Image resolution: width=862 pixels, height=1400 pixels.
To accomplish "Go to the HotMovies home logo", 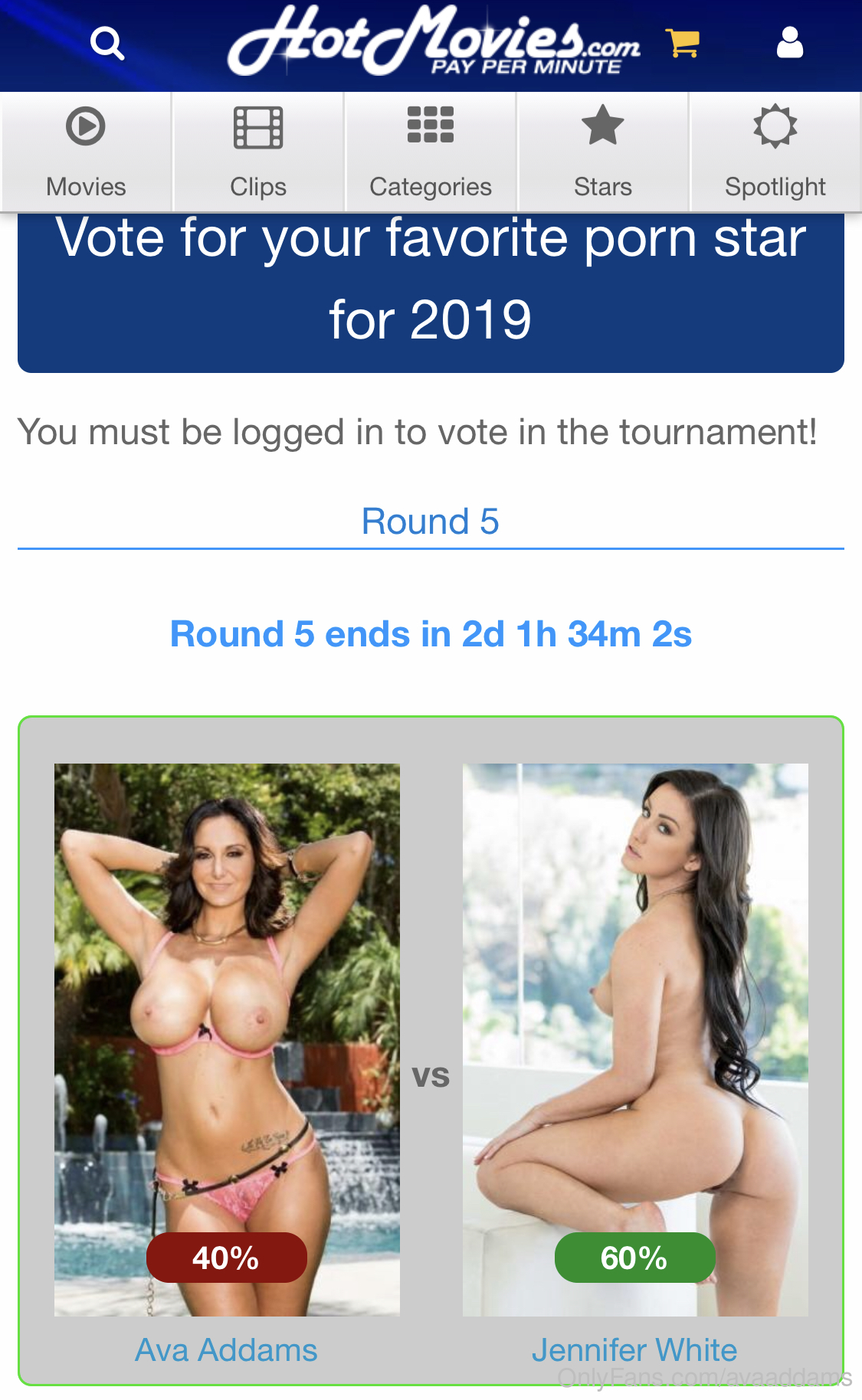I will 433,42.
